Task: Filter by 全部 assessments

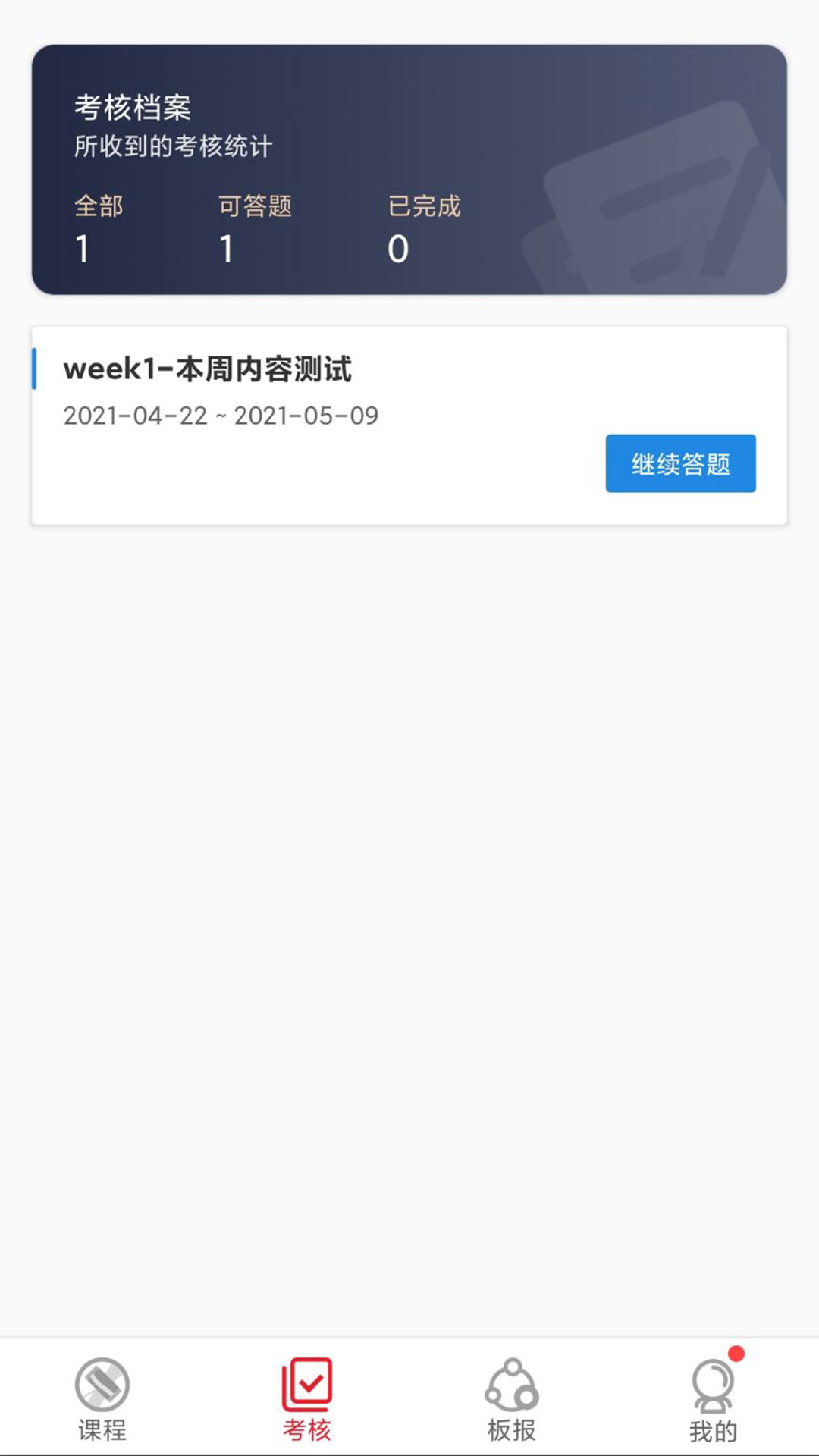Action: coord(99,227)
